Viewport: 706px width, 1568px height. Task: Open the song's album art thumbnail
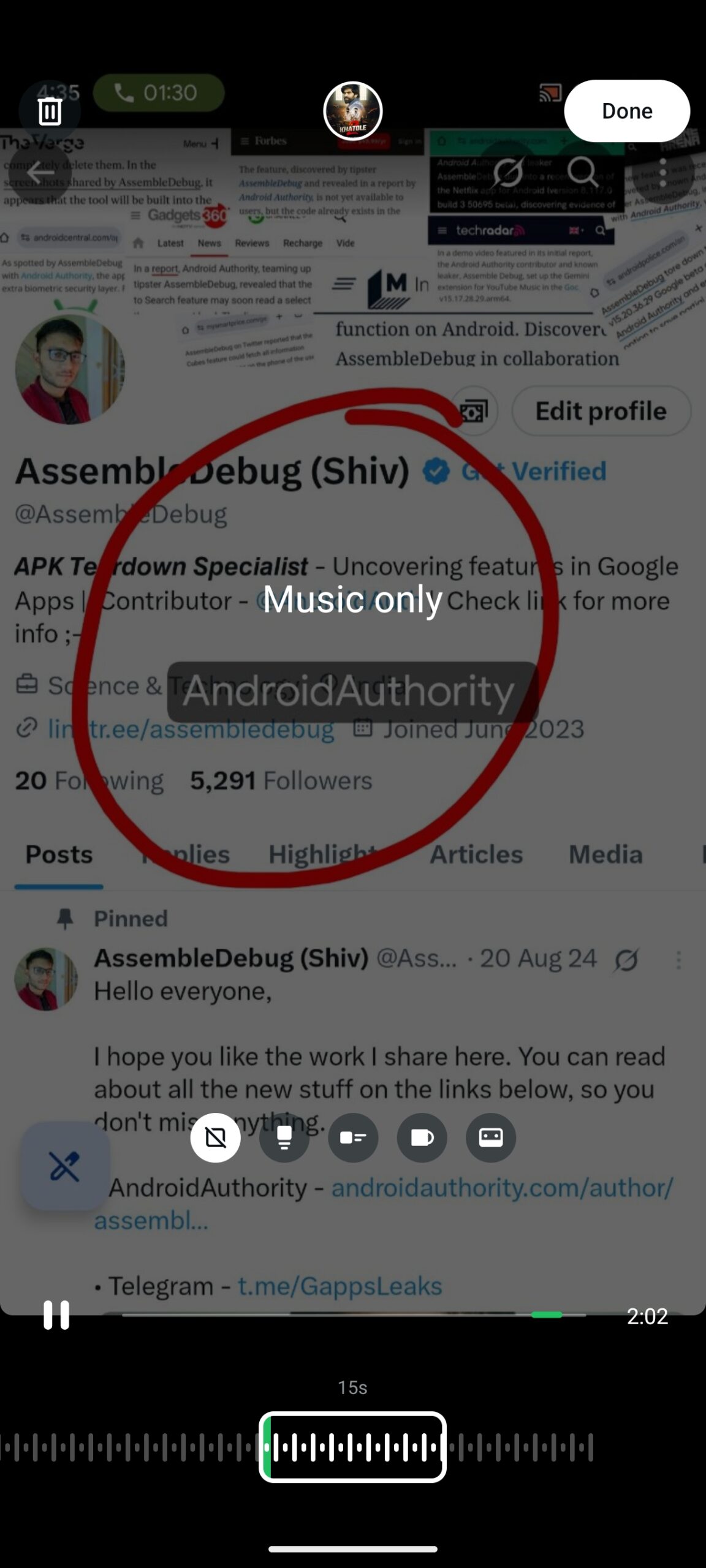[x=353, y=111]
